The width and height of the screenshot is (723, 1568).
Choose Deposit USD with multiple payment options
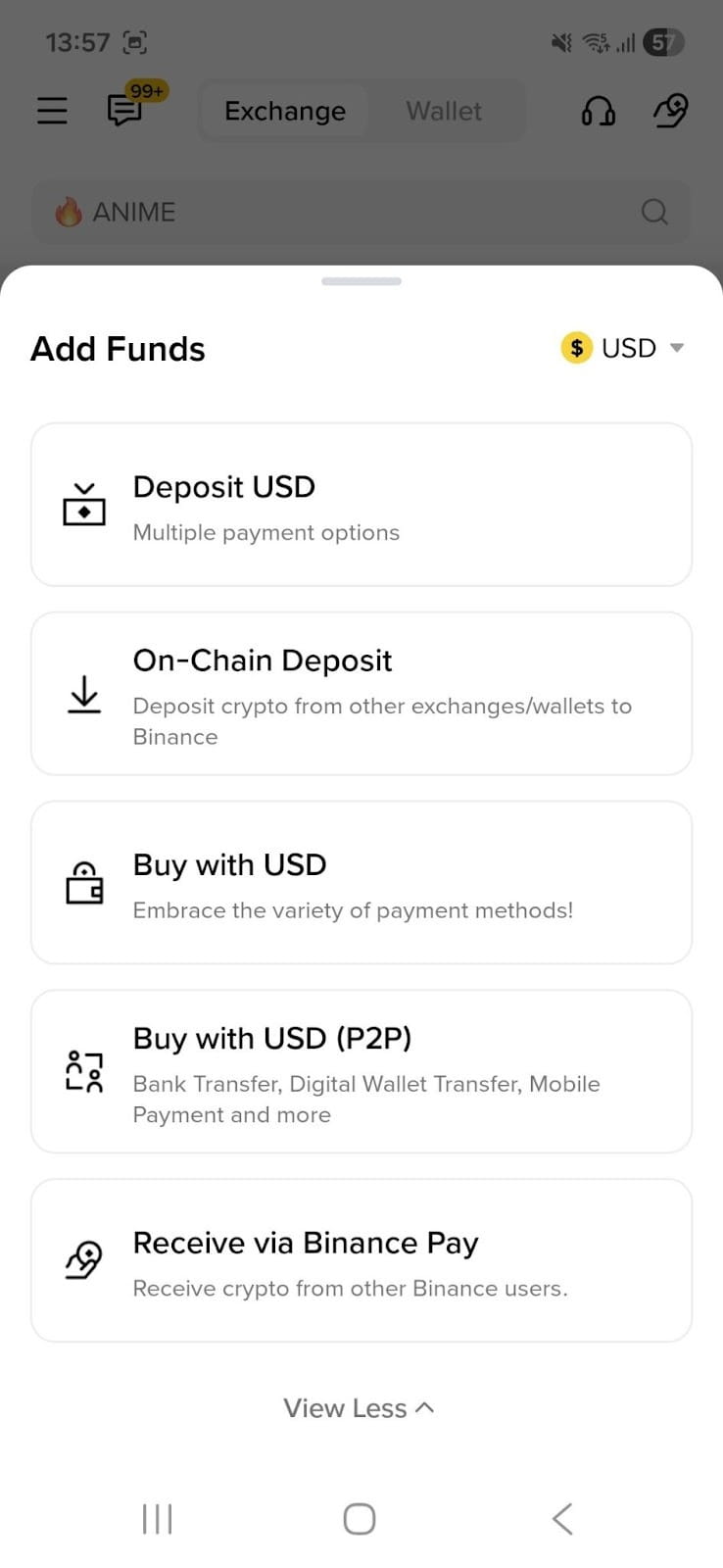pyautogui.click(x=361, y=505)
